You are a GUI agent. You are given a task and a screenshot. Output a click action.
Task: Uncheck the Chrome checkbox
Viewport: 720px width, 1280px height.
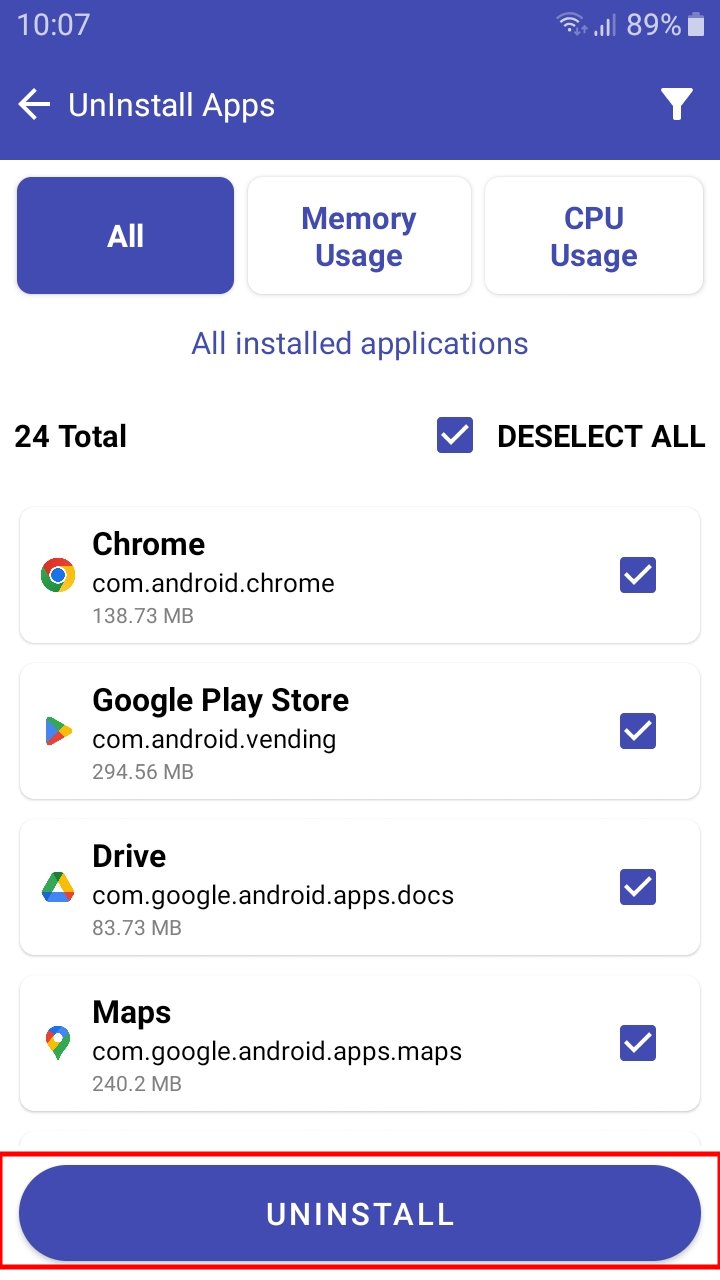(x=638, y=575)
